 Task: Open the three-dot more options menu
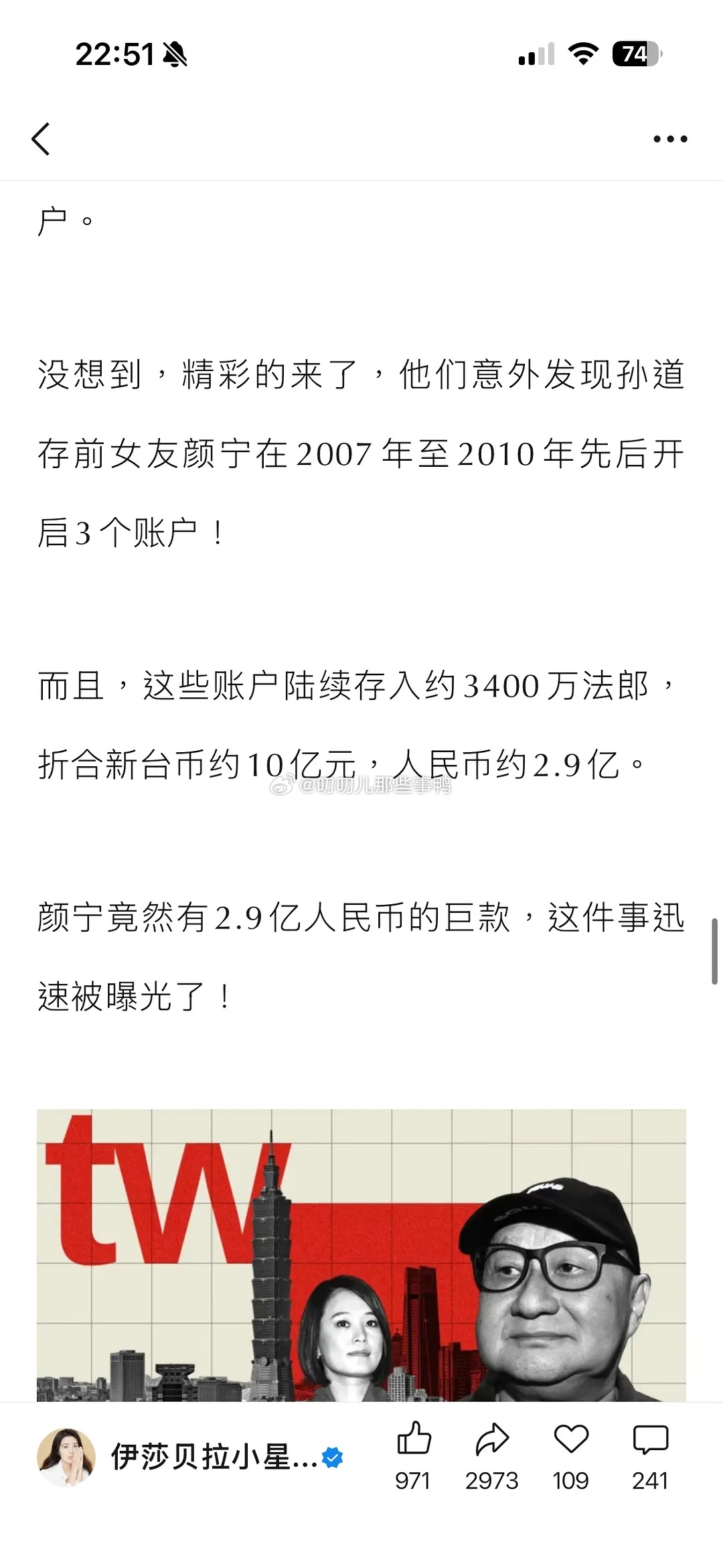pos(670,139)
